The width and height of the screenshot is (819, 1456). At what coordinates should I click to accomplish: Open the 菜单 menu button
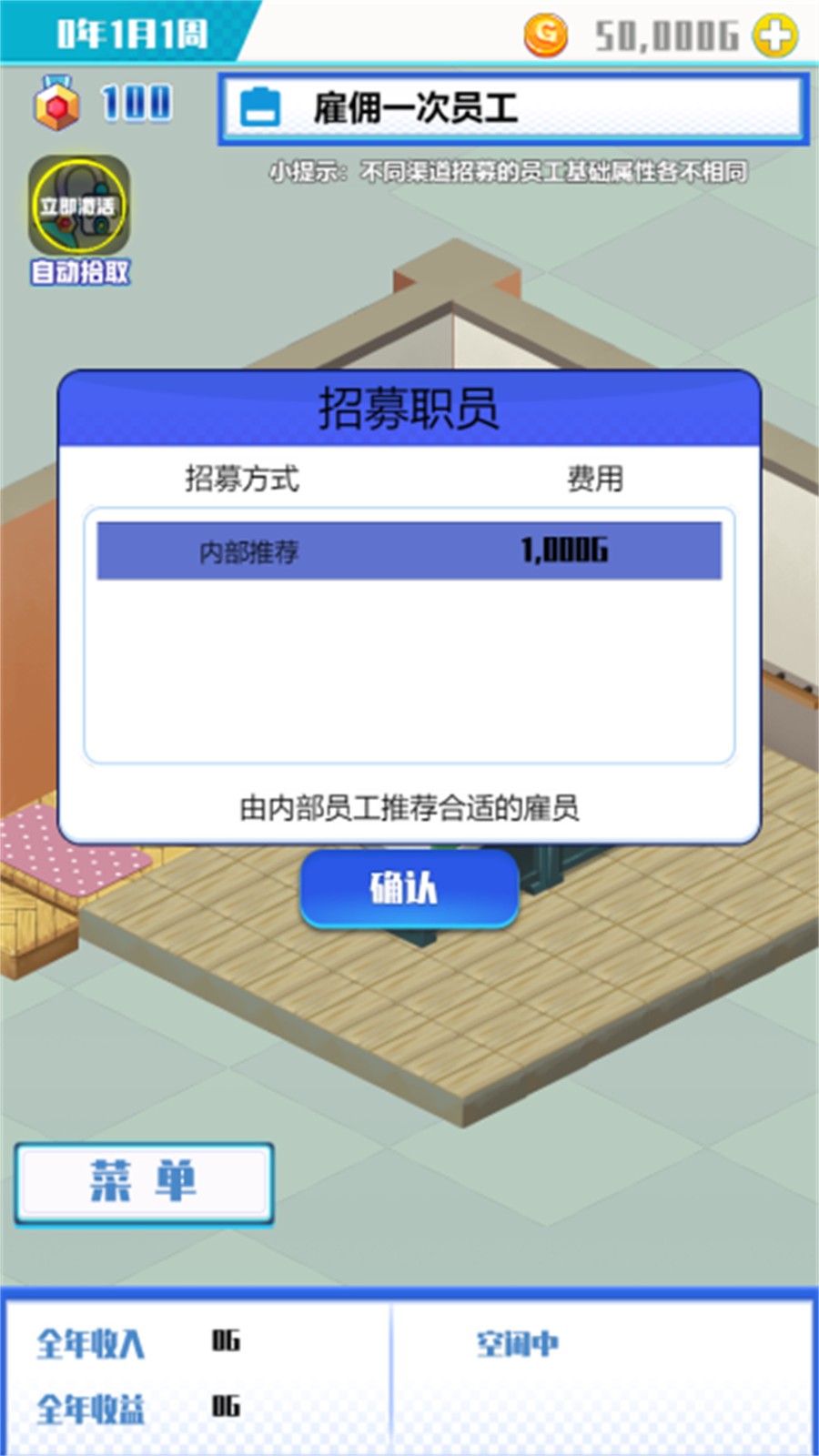tap(144, 1182)
